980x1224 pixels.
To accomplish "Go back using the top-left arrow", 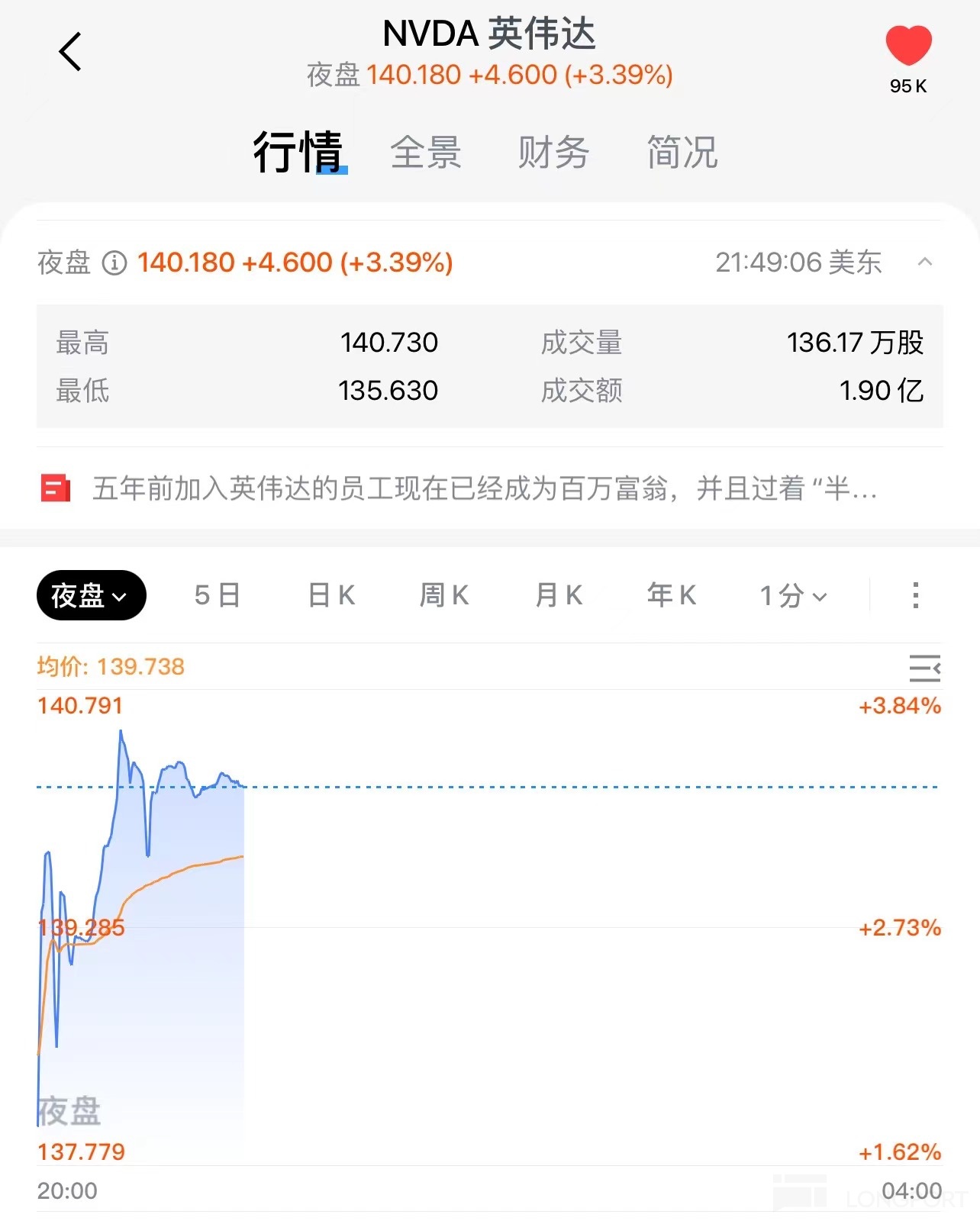I will point(70,52).
